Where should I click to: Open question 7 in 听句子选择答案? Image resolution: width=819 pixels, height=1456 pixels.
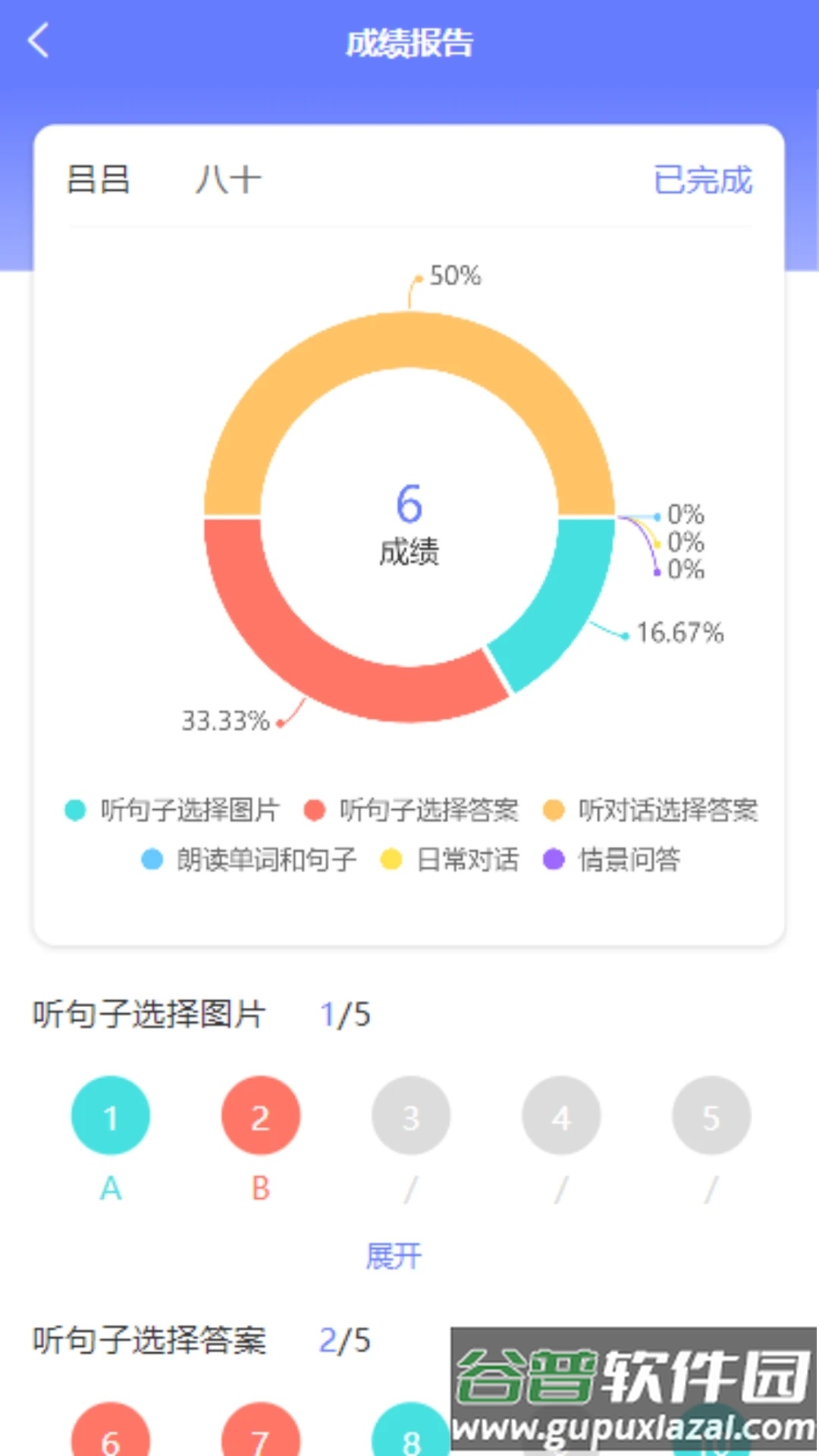[260, 1435]
